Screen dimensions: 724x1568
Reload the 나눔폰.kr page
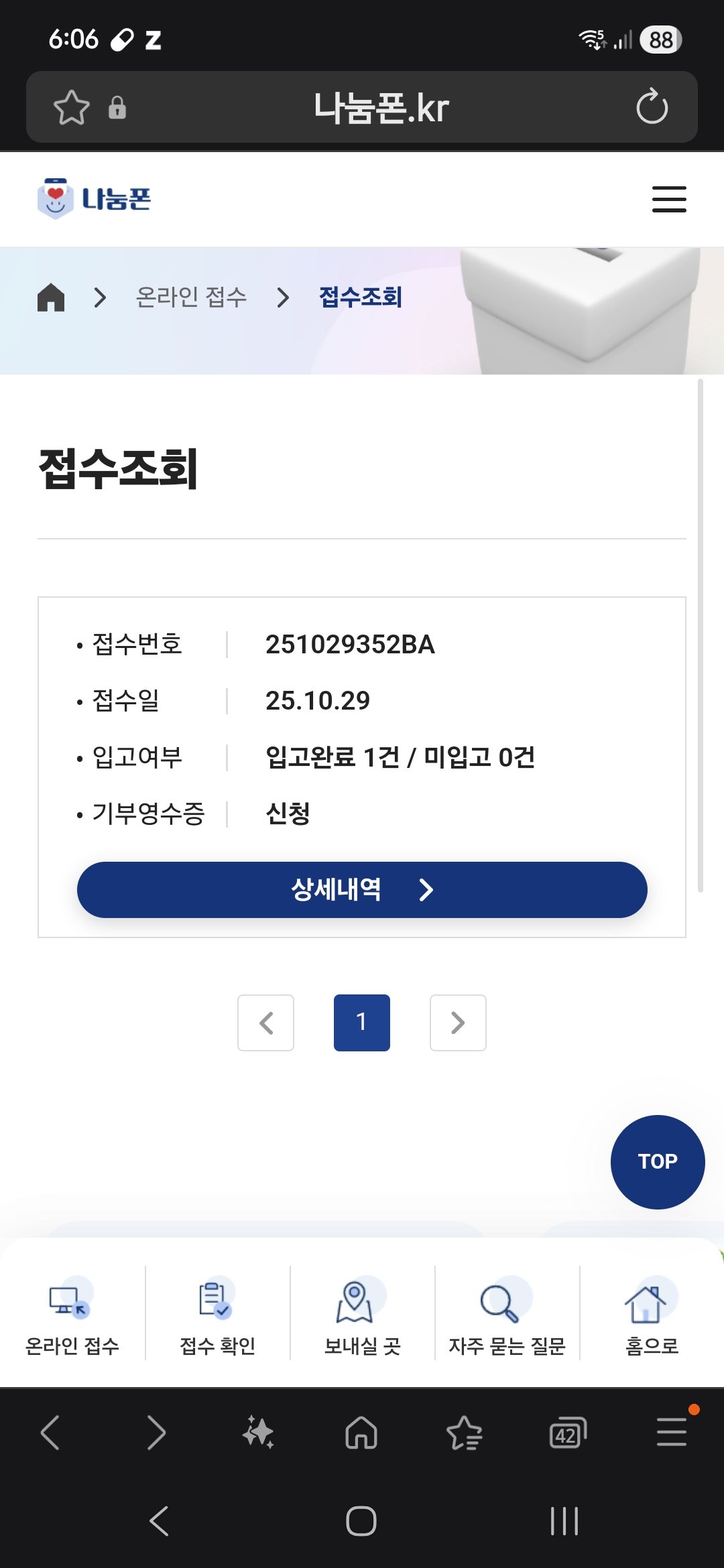click(652, 107)
